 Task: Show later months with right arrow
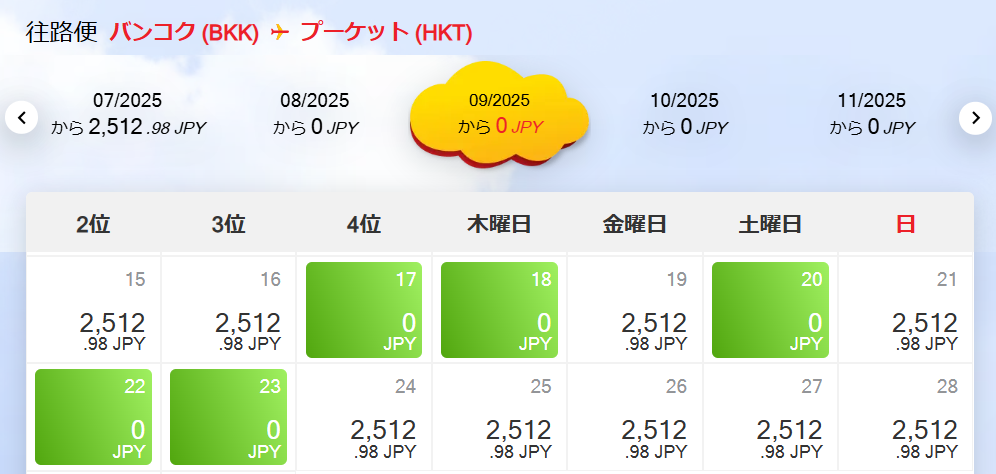click(x=975, y=117)
